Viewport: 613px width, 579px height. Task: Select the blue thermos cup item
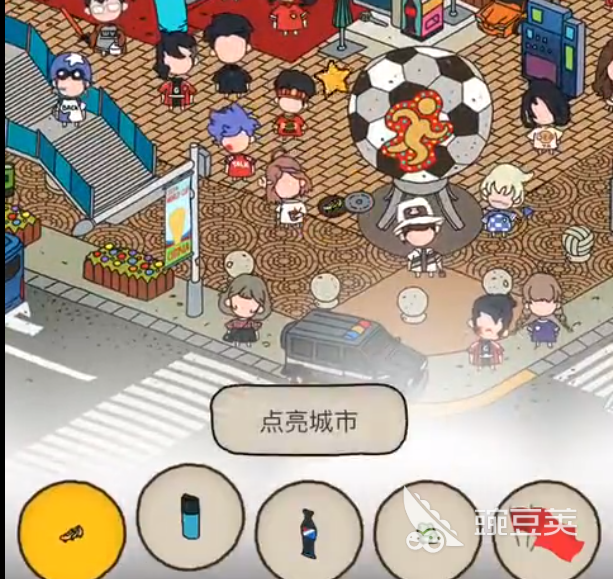(190, 516)
